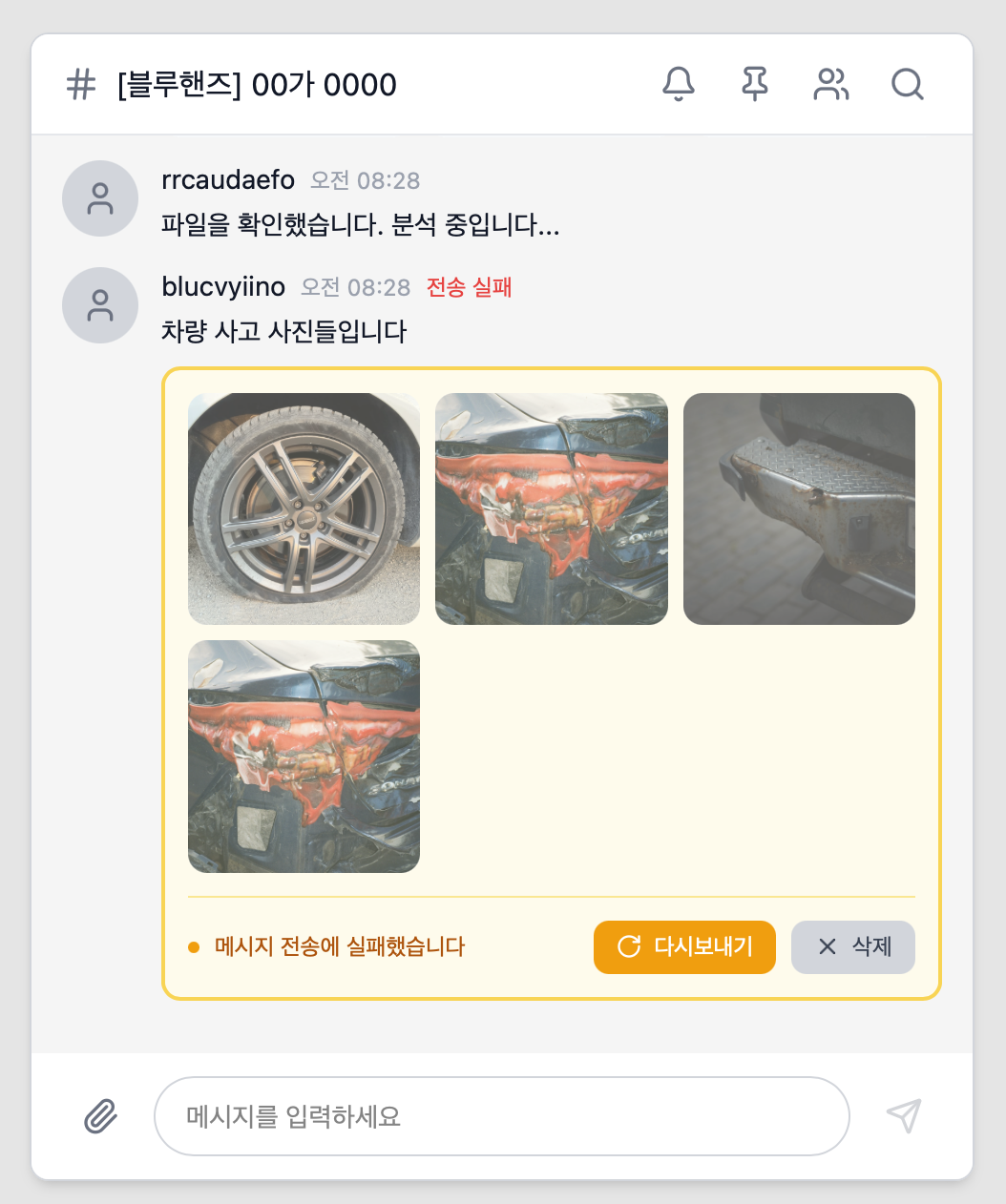
Task: Send the message with paper plane icon
Action: 903,1115
